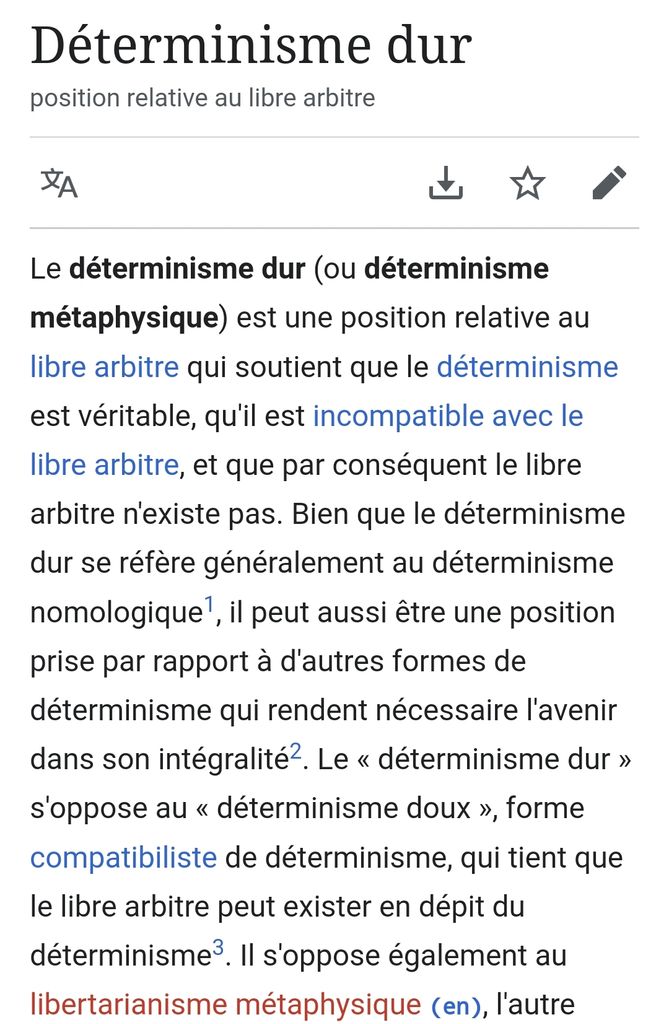Edit the article with pencil icon

(609, 182)
